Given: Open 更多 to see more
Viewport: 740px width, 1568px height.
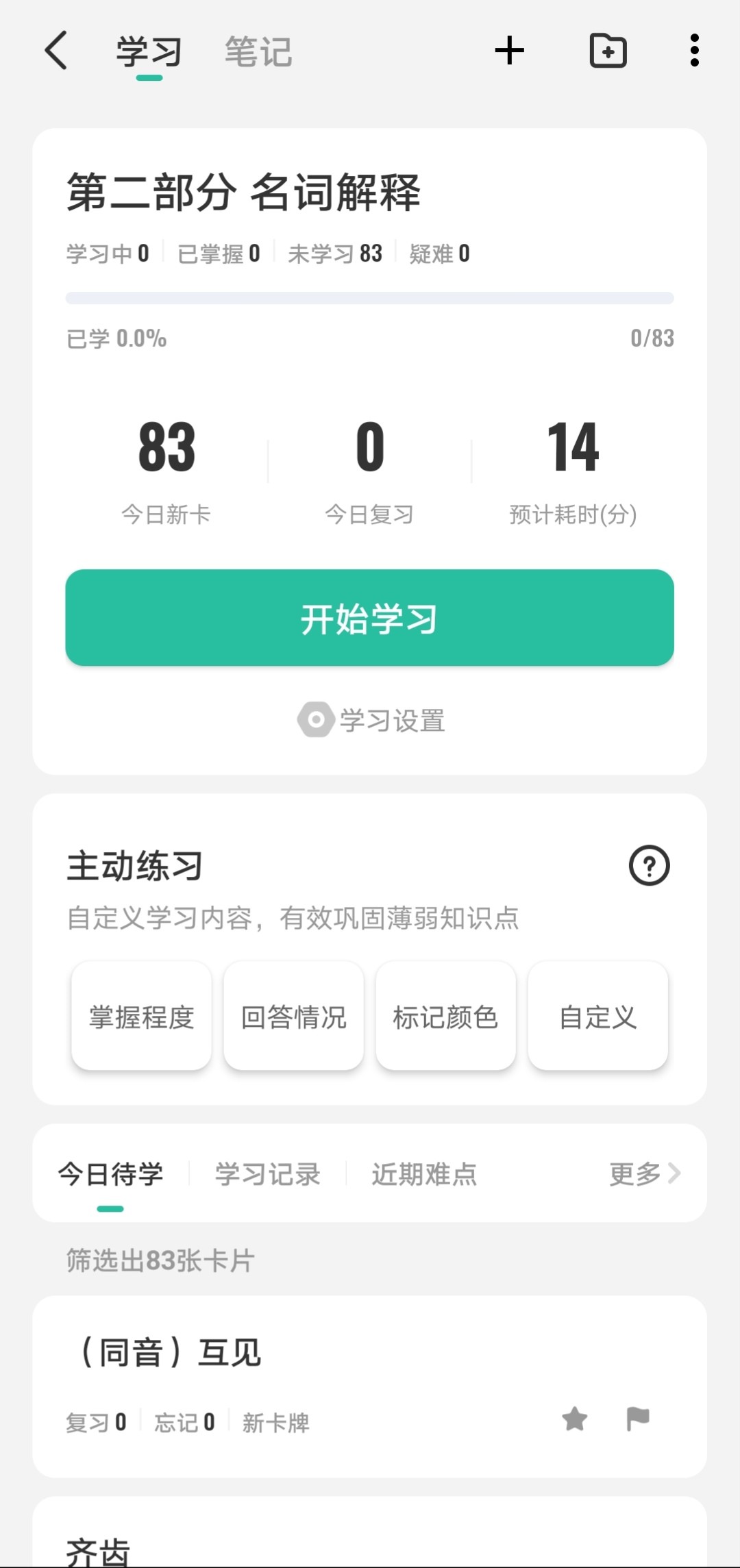Looking at the screenshot, I should 645,1173.
